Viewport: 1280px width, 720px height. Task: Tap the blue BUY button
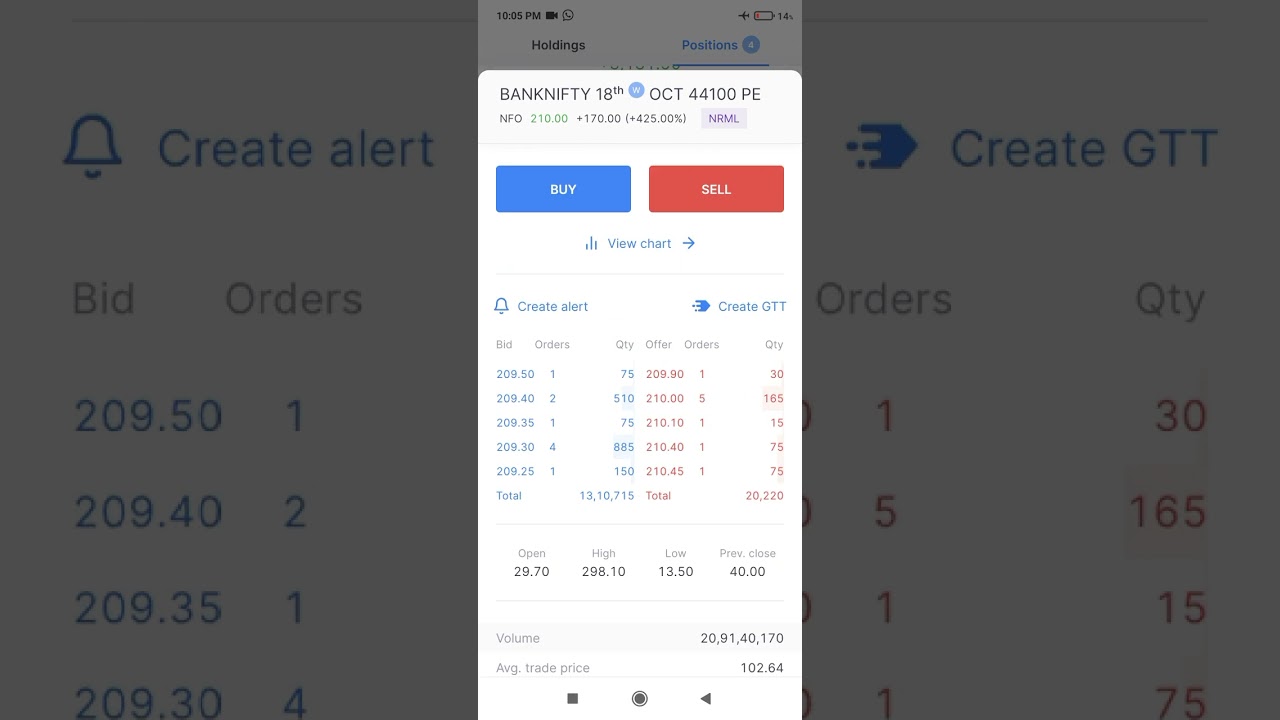point(563,189)
